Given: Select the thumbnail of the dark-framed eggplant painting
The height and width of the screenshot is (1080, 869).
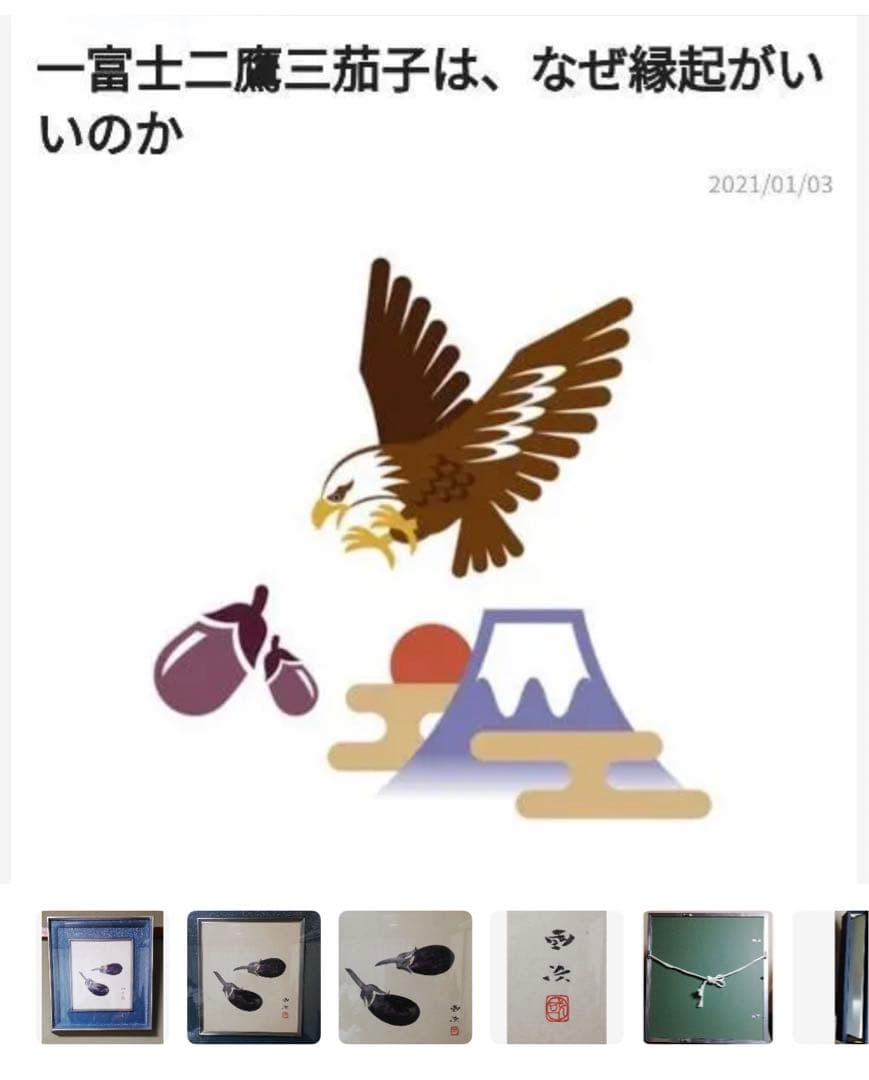Looking at the screenshot, I should click(254, 977).
